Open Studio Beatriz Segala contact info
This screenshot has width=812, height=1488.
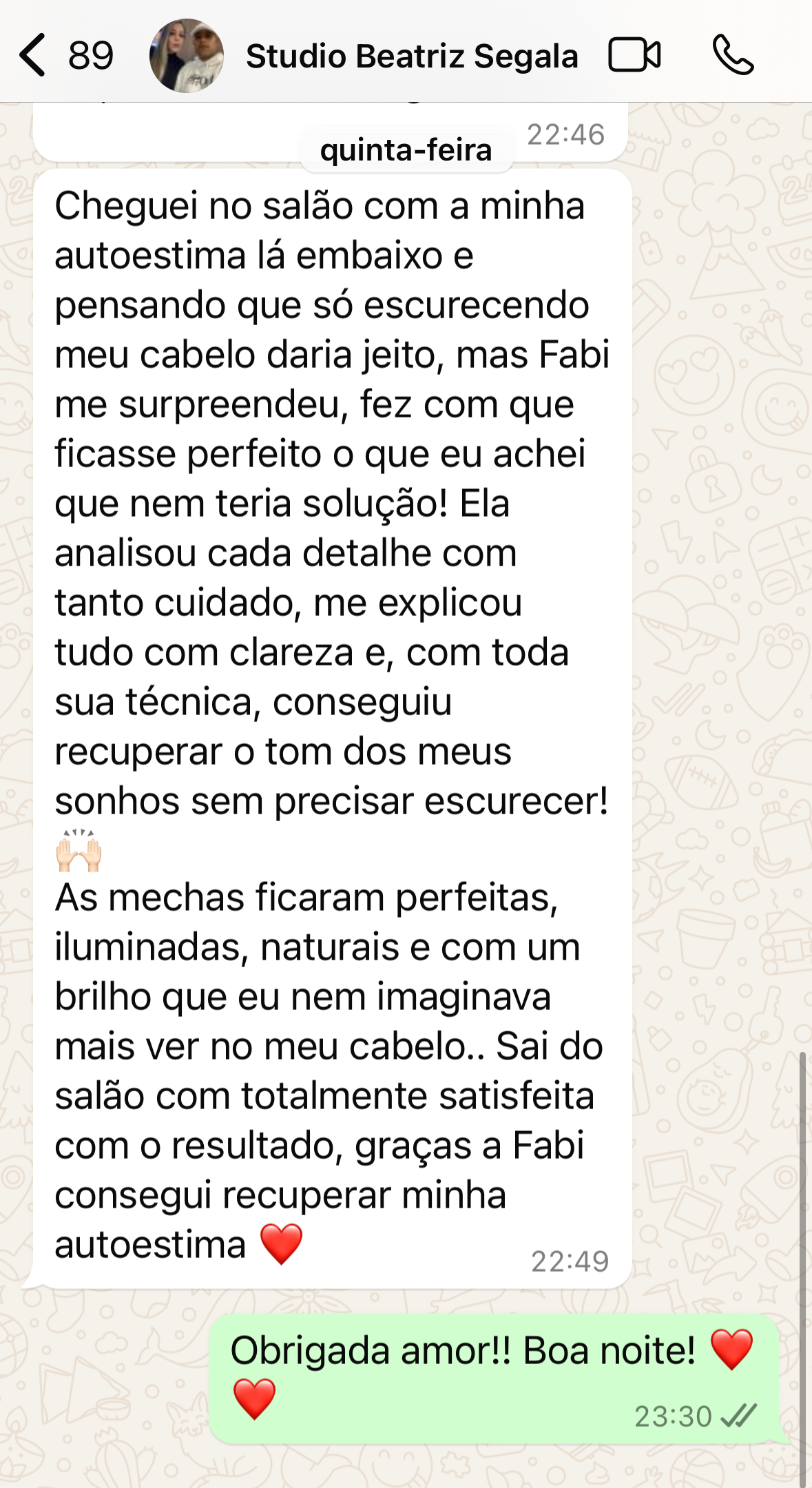pyautogui.click(x=411, y=56)
